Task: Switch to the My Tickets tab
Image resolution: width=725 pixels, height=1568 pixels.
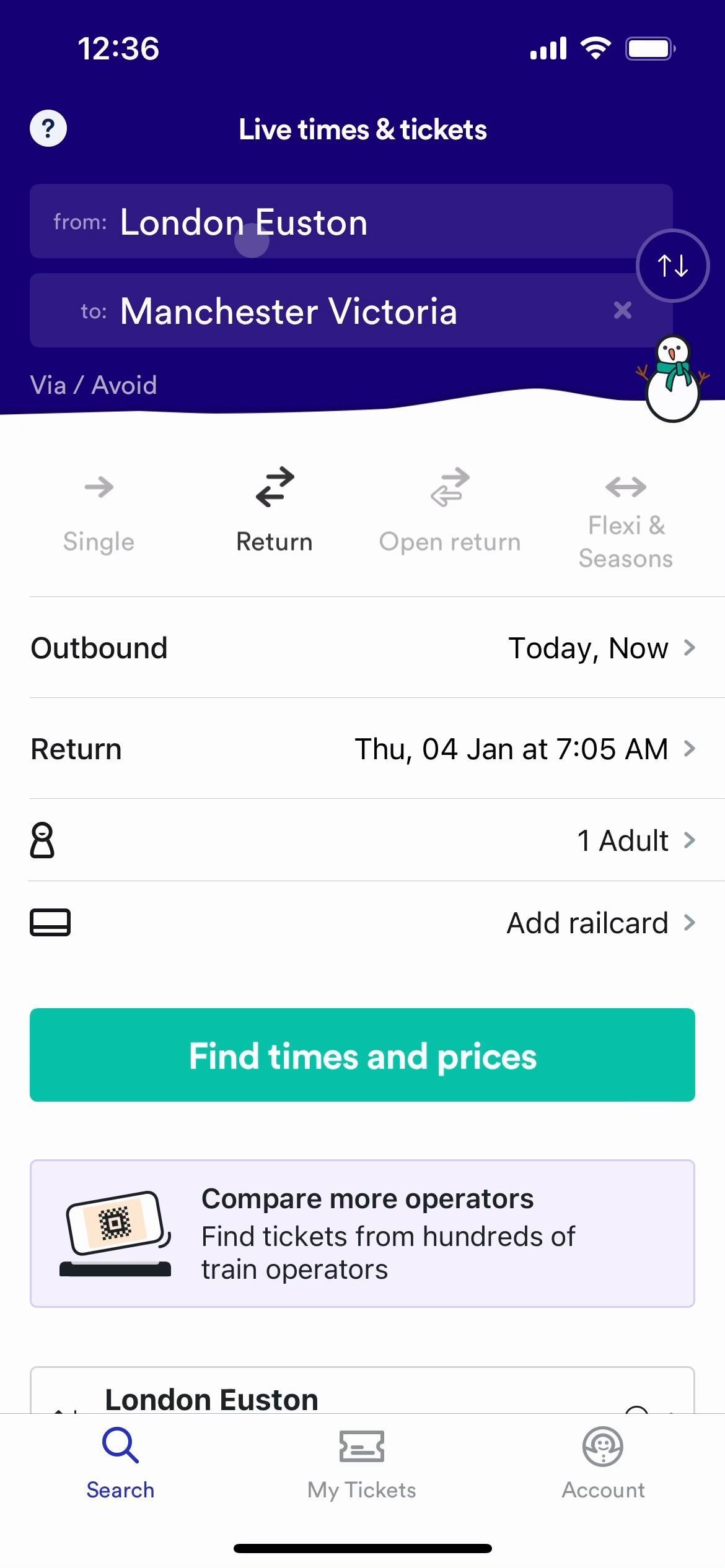Action: tap(362, 1463)
